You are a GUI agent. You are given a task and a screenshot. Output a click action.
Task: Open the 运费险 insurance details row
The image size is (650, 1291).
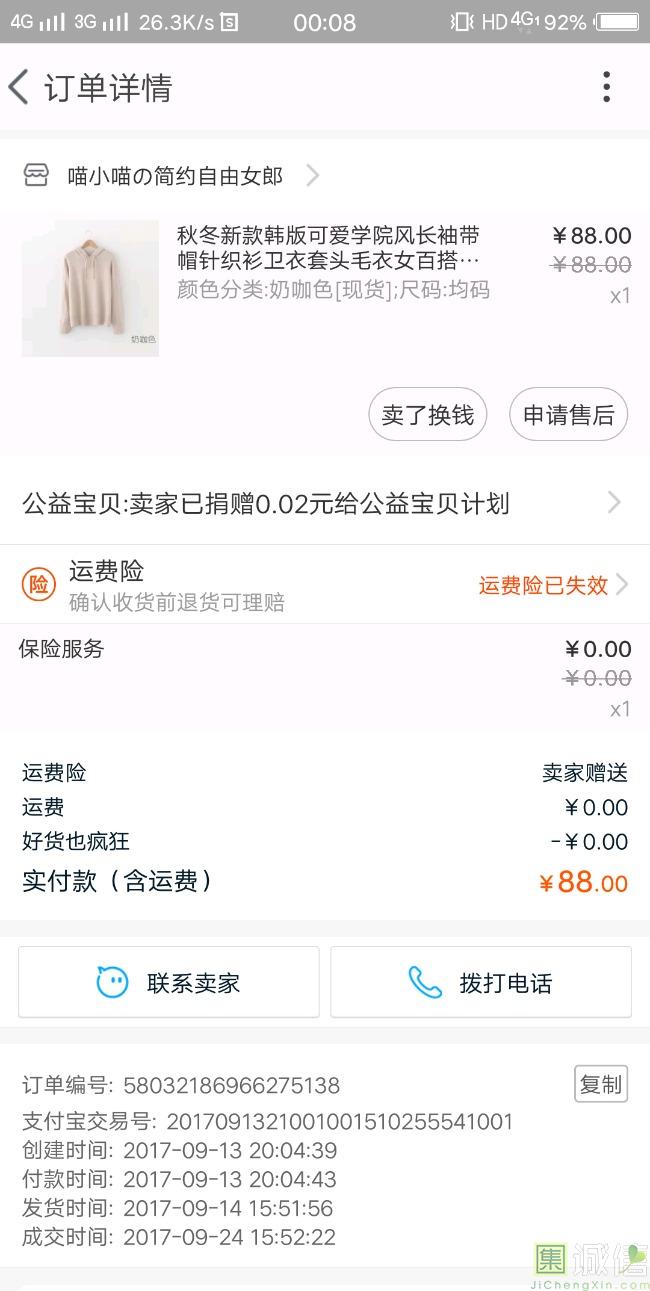click(x=324, y=586)
